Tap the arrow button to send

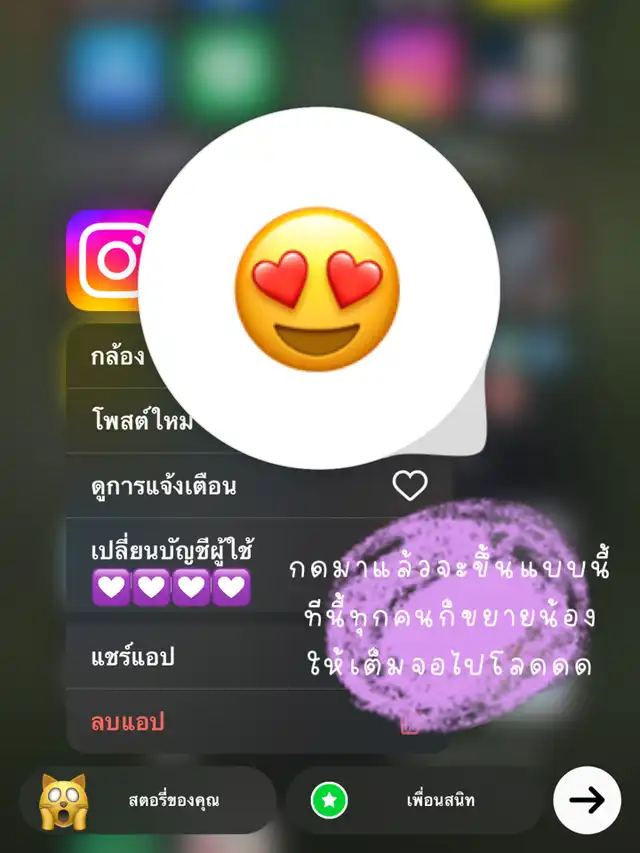tap(587, 800)
